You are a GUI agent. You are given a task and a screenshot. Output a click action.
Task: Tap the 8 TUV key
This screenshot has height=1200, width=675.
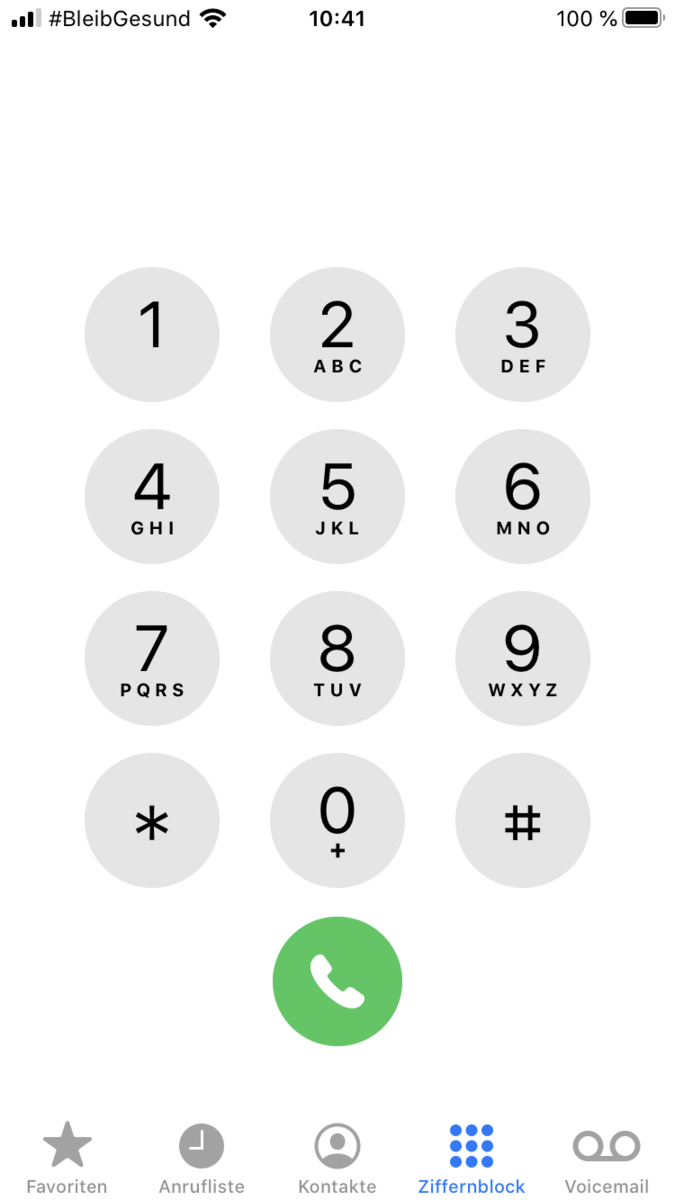point(337,659)
